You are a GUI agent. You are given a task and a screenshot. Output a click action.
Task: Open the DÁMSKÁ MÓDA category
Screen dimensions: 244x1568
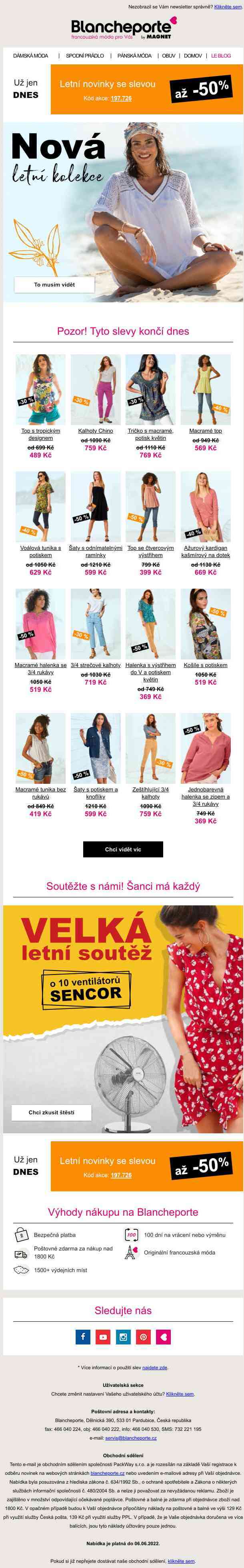click(x=30, y=56)
